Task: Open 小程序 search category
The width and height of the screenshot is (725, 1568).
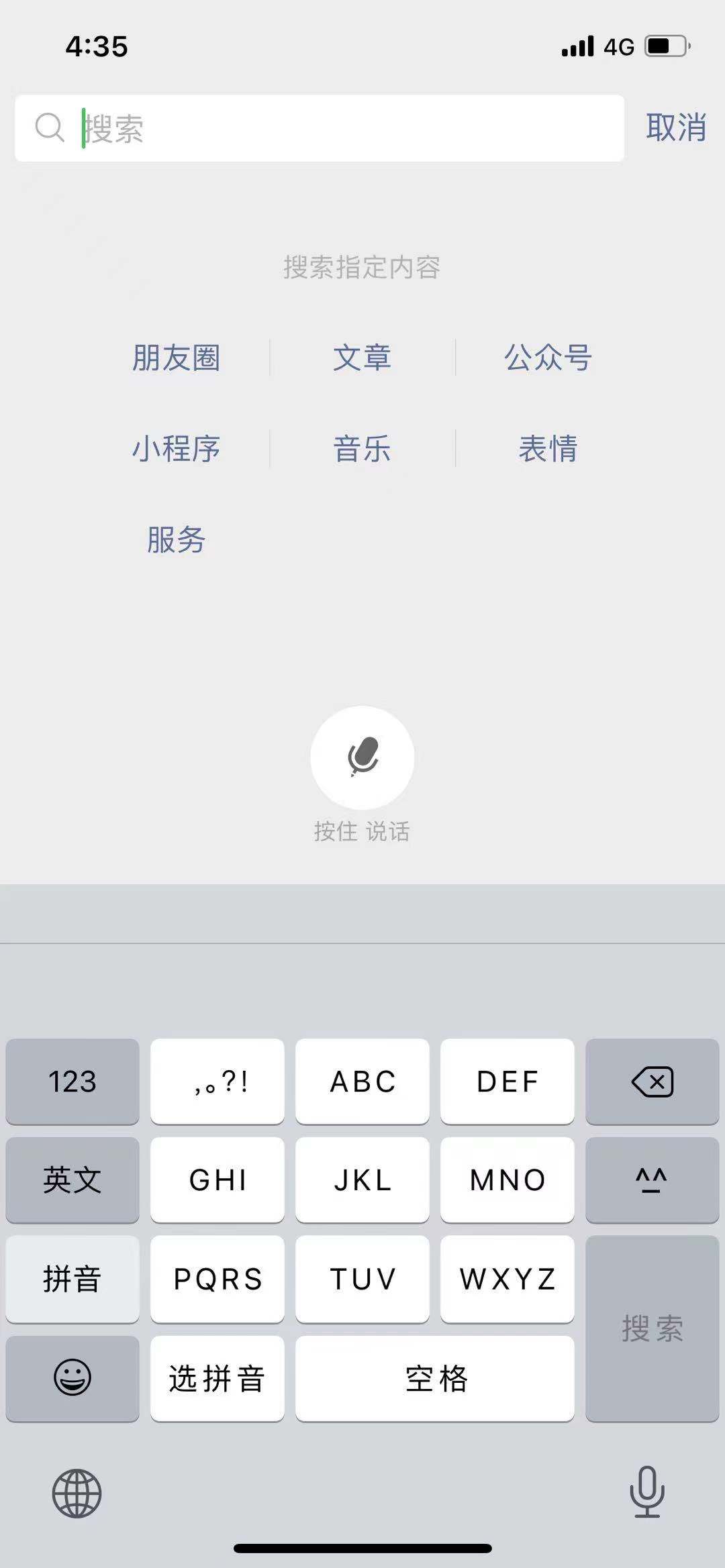Action: click(177, 448)
